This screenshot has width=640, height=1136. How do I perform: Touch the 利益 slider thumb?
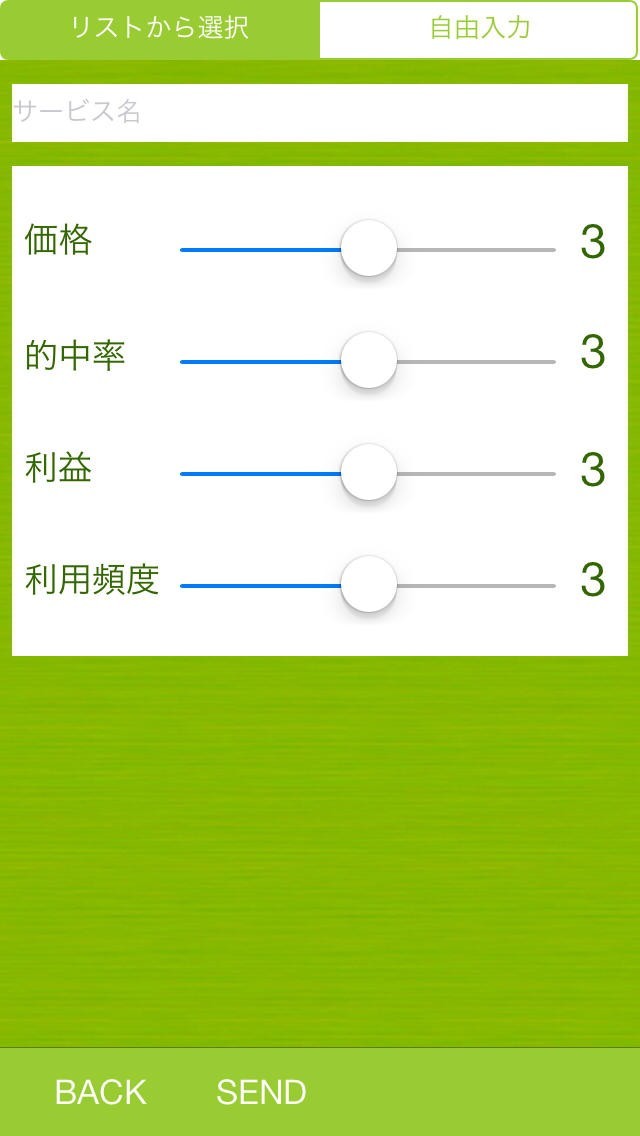point(369,473)
